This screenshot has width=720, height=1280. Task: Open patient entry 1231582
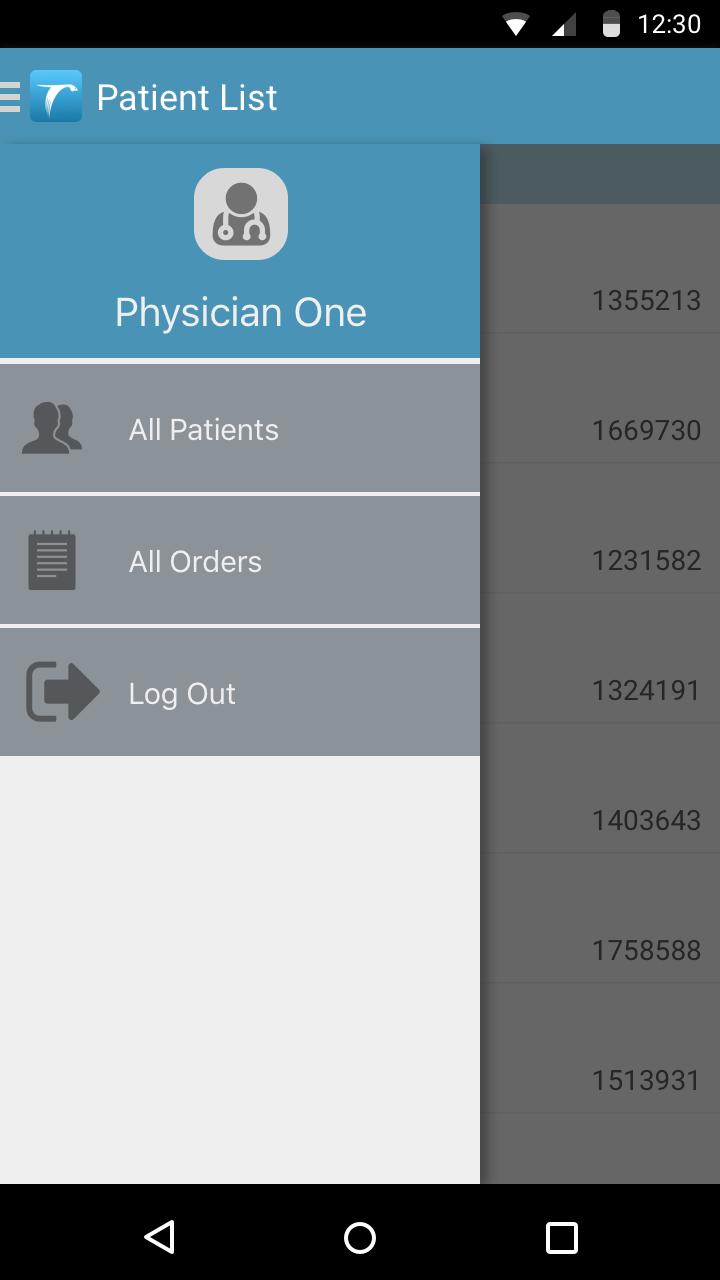pos(645,560)
